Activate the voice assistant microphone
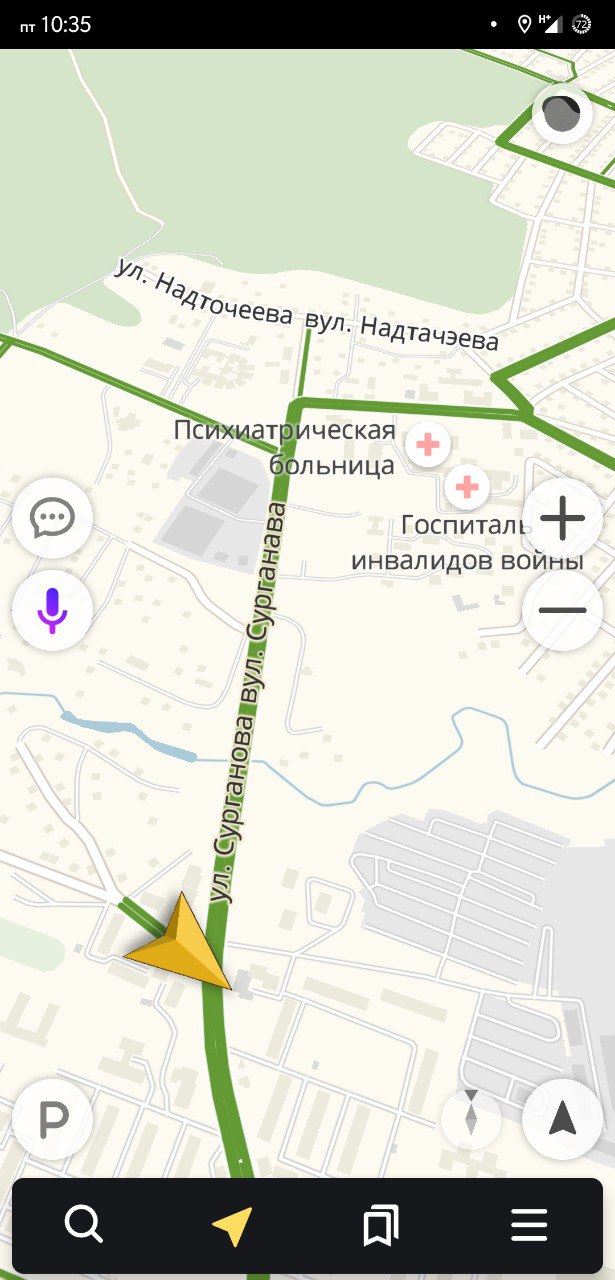The width and height of the screenshot is (615, 1280). (x=52, y=609)
